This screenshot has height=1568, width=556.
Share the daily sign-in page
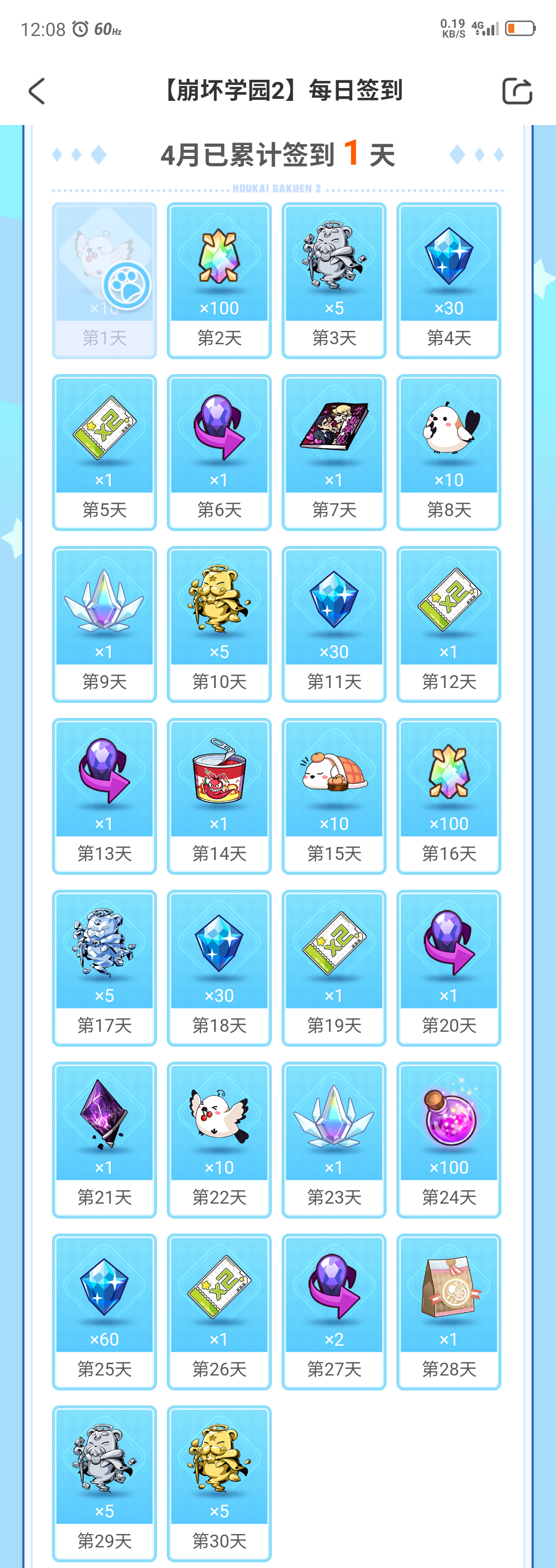(x=517, y=91)
